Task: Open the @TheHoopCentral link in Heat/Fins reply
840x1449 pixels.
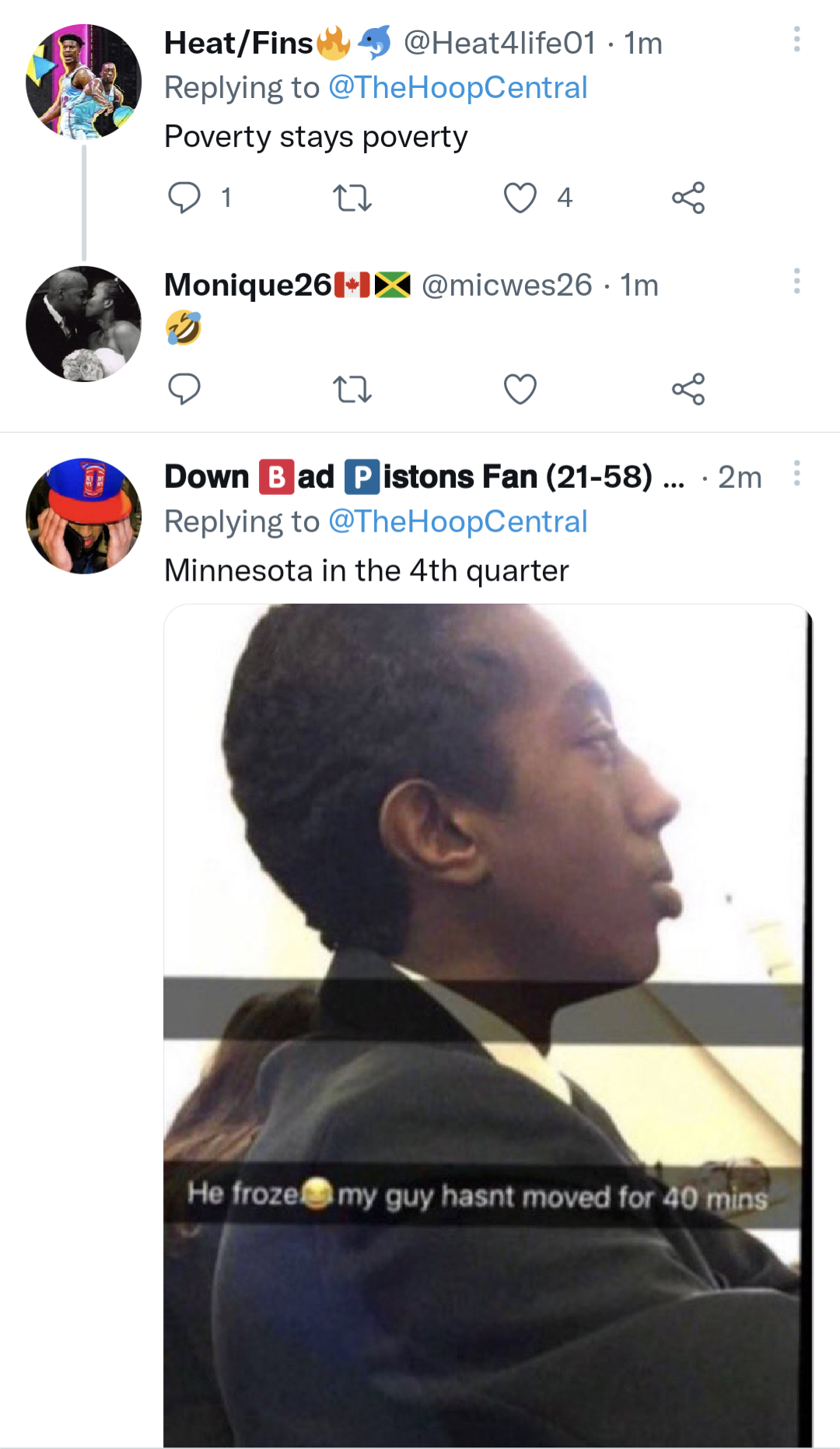Action: [454, 87]
